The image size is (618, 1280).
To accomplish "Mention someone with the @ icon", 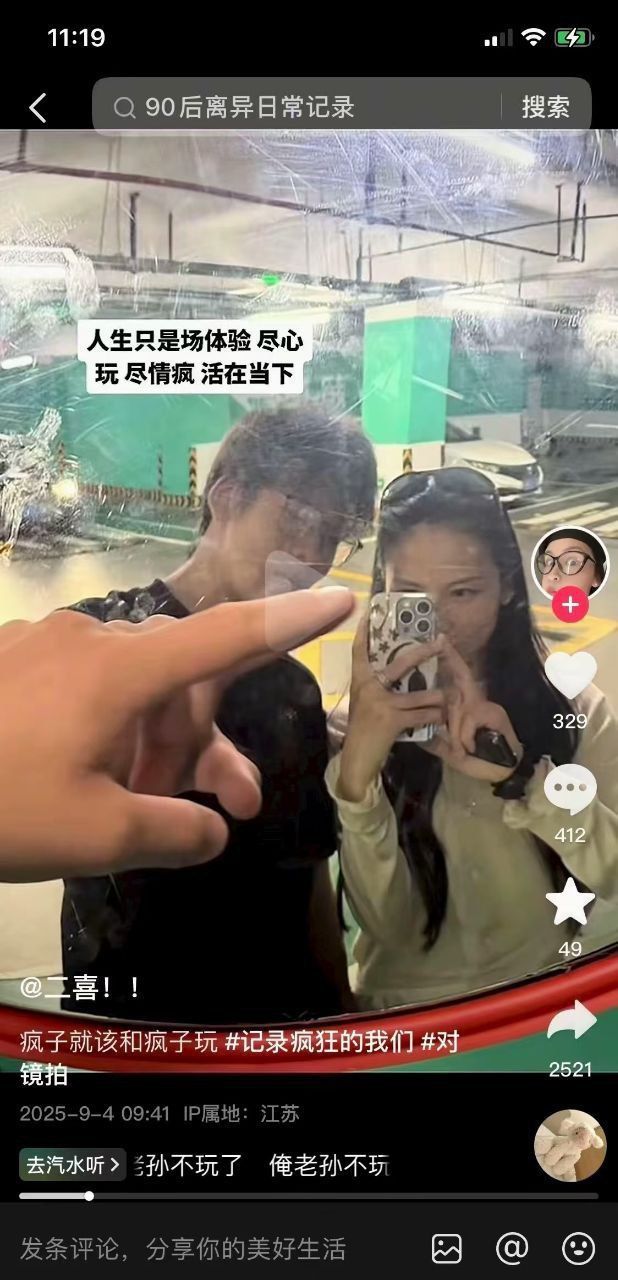I will coord(512,1249).
